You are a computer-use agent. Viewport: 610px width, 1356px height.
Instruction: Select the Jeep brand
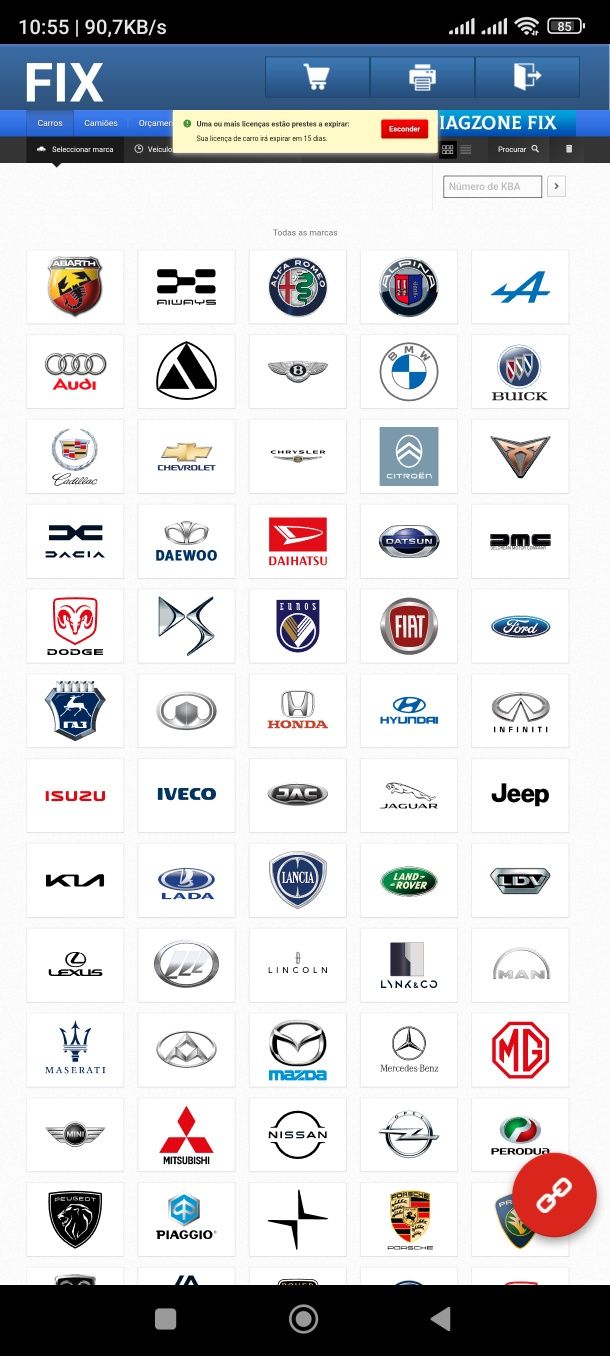pos(520,795)
